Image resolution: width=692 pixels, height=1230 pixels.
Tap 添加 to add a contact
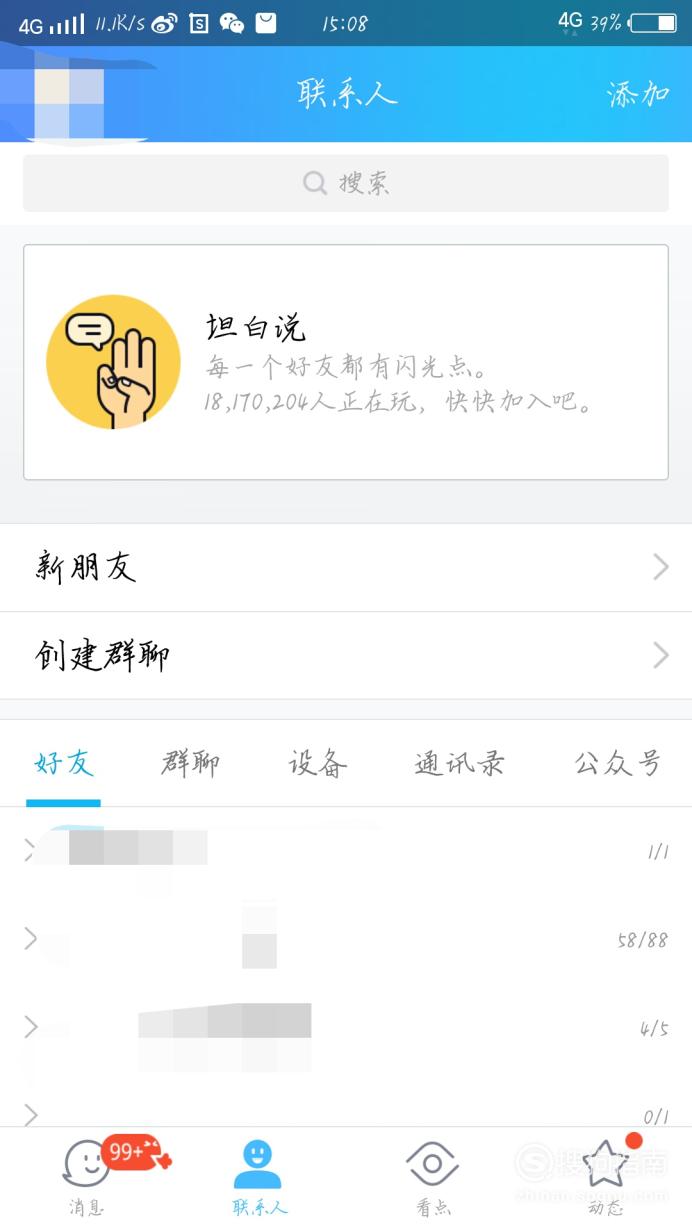638,94
